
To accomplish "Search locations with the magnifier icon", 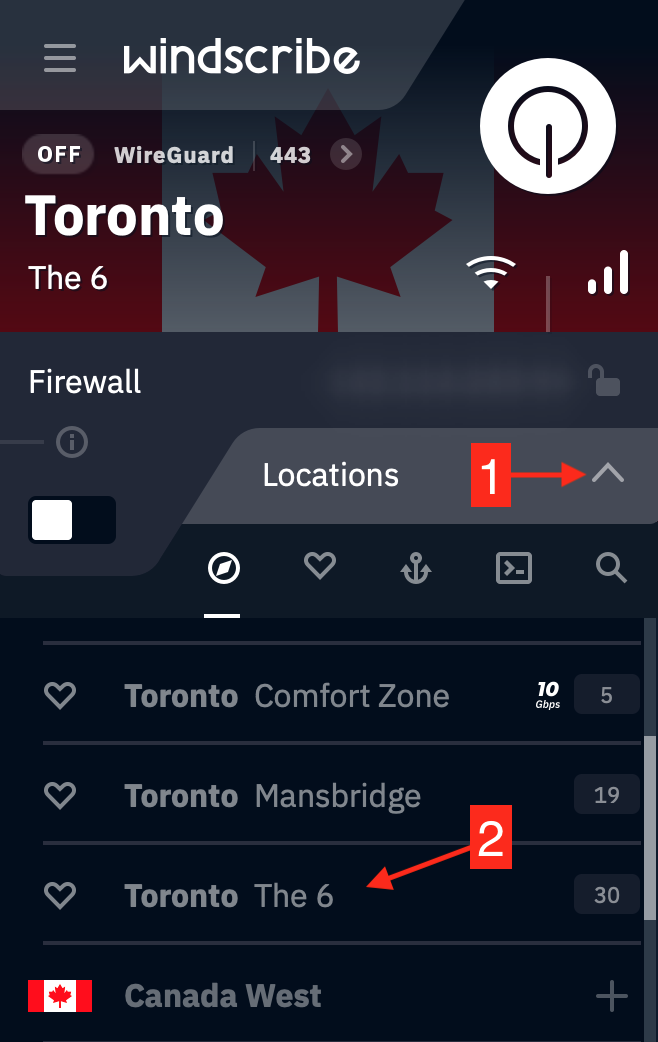I will [611, 569].
